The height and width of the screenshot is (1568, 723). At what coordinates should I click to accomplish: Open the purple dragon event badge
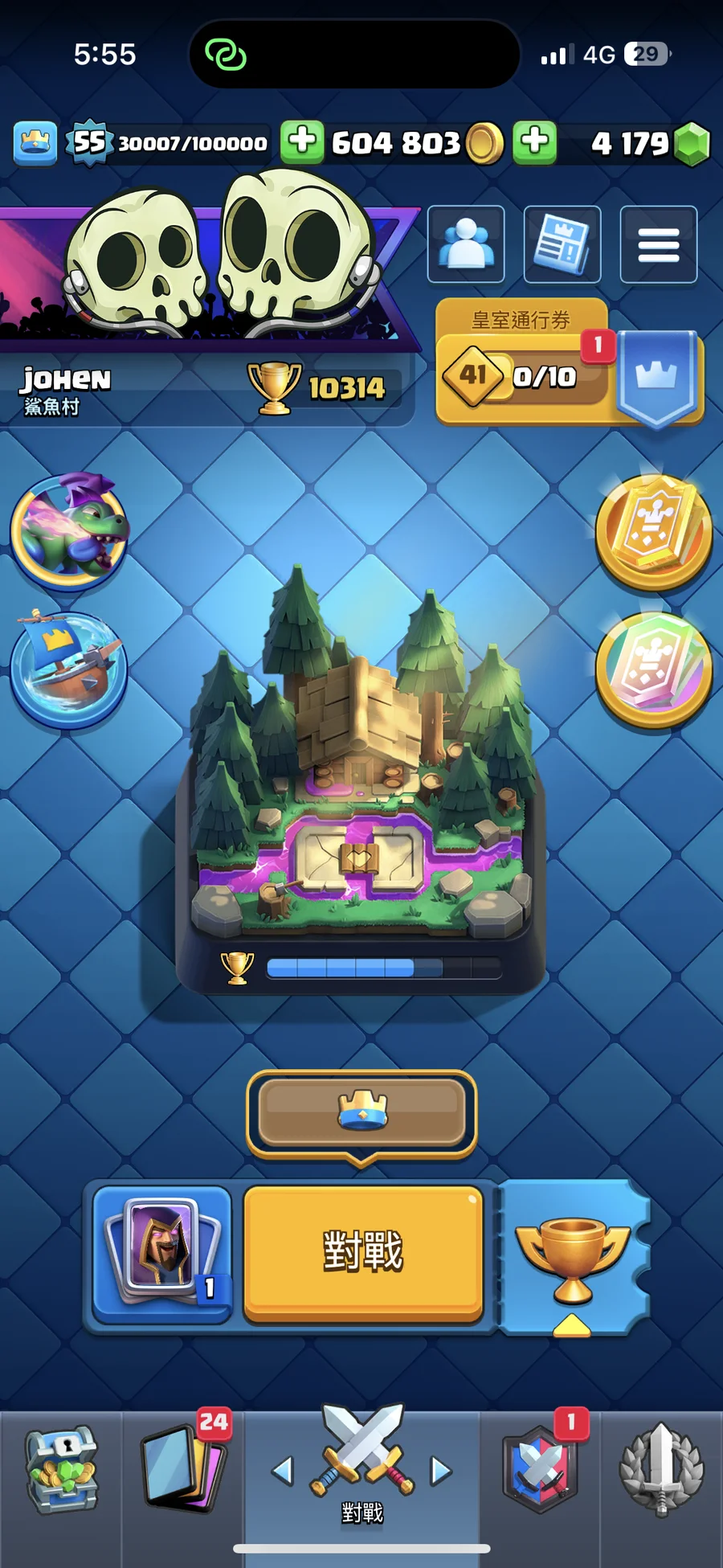coord(70,530)
